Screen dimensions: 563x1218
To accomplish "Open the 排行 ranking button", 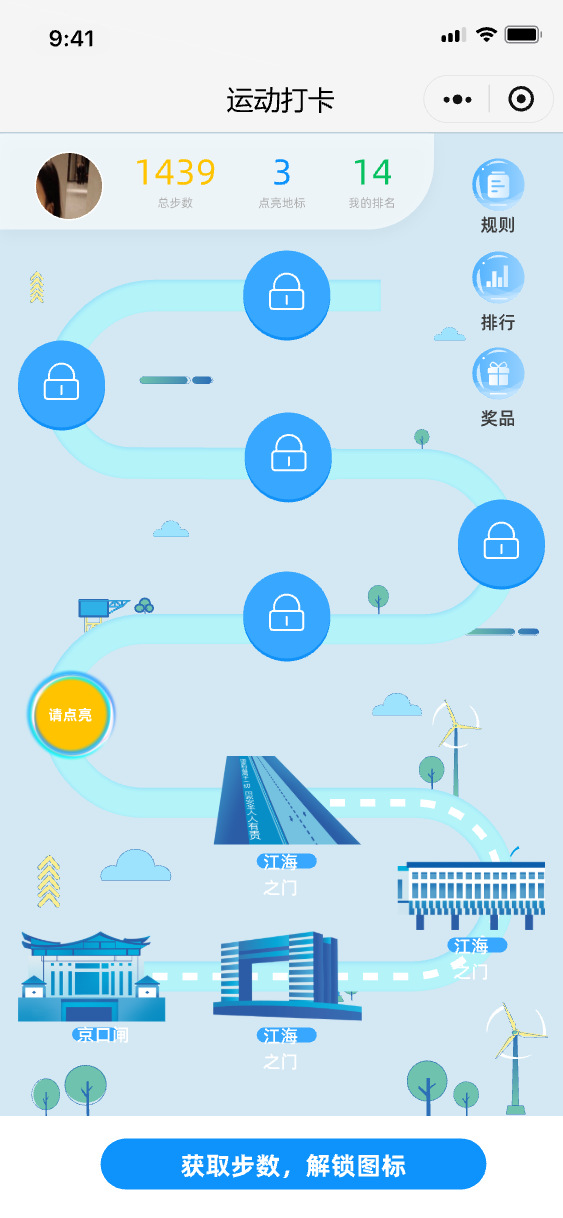I will click(x=497, y=292).
